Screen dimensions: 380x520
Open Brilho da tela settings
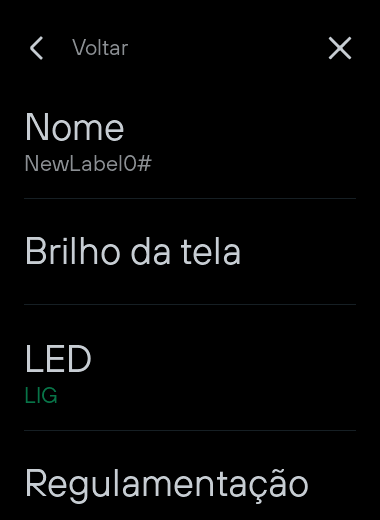[190, 251]
